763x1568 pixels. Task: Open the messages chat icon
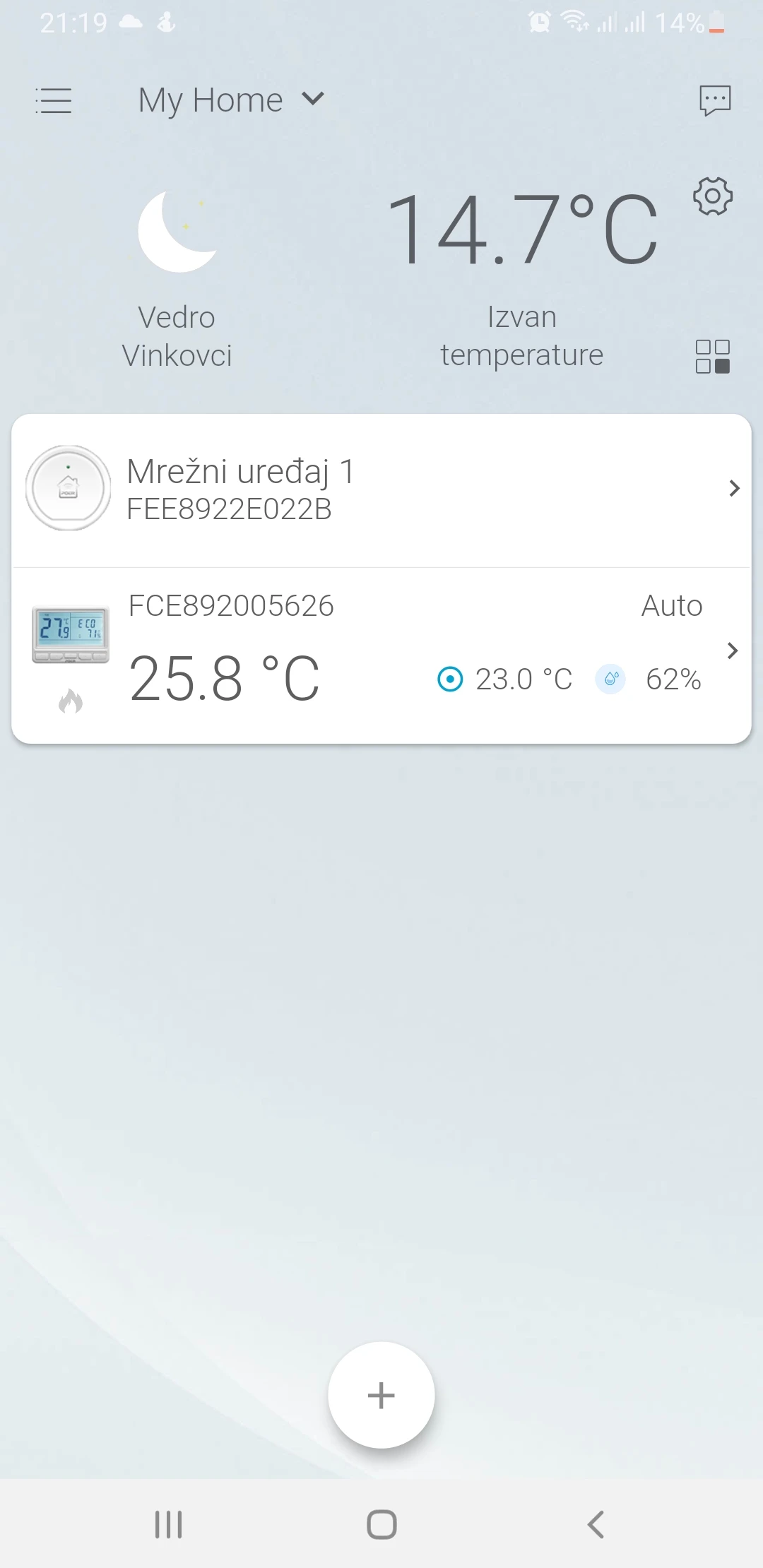(714, 100)
